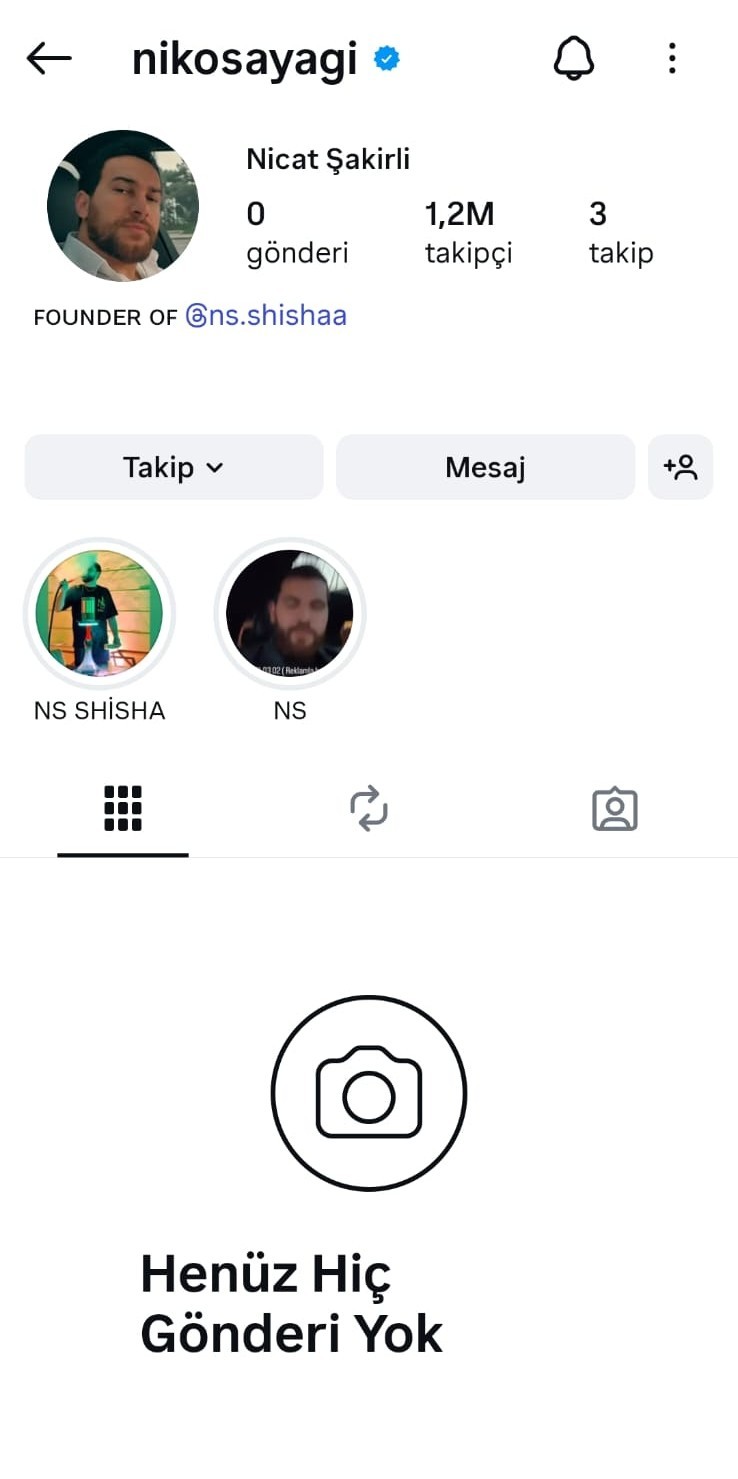Click the blue verified badge next to nikosayagi
Screen dimensions: 738x1479
click(x=388, y=58)
